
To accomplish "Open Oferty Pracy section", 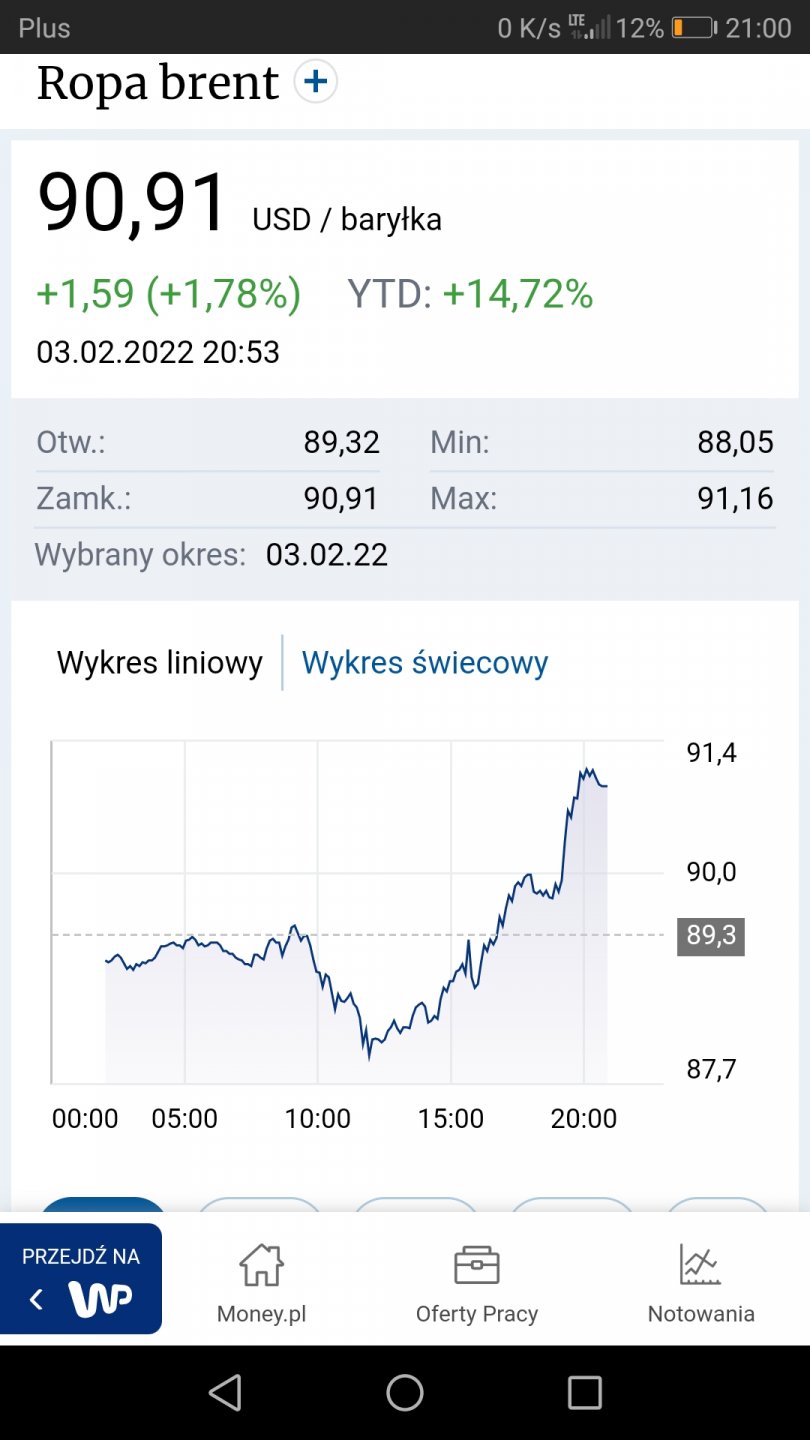I will (x=477, y=1283).
